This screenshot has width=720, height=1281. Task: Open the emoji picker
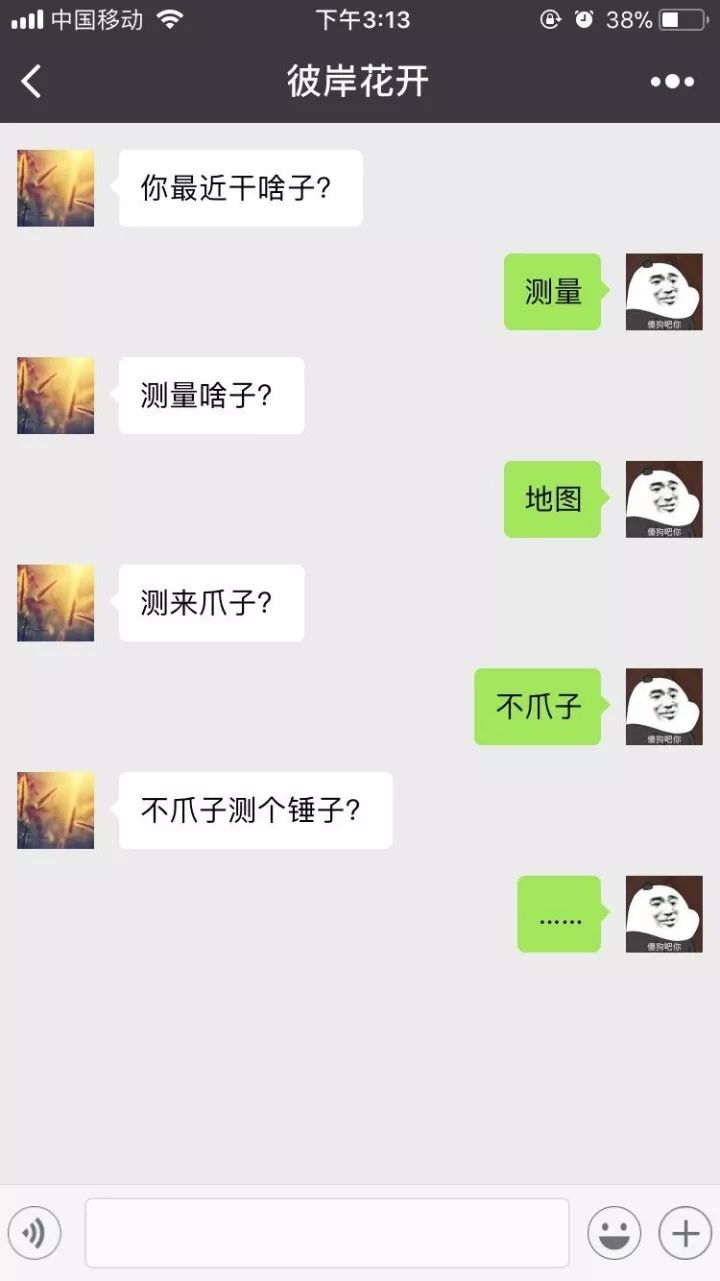(x=614, y=1232)
